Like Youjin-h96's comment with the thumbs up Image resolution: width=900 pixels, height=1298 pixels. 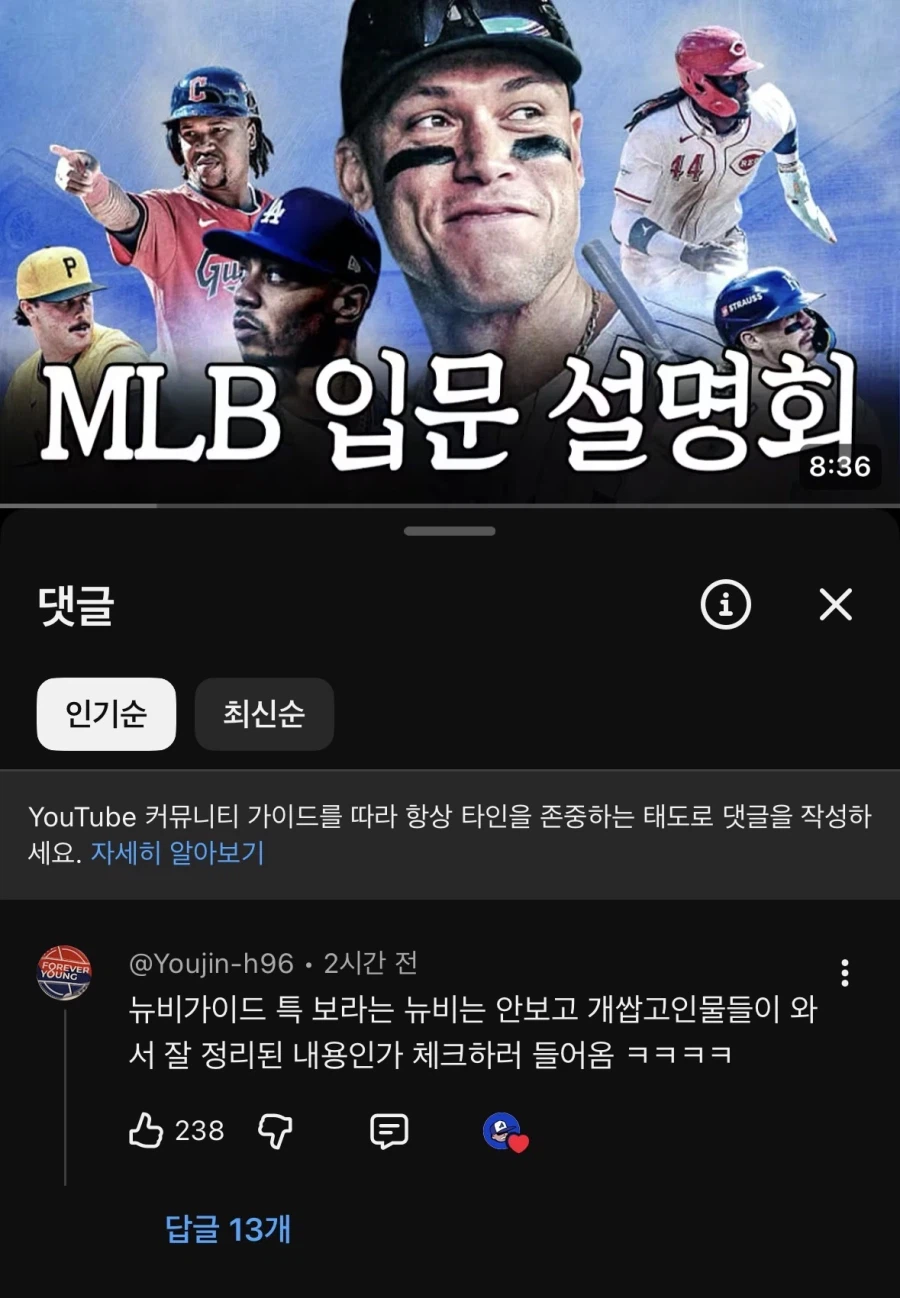pos(146,1131)
